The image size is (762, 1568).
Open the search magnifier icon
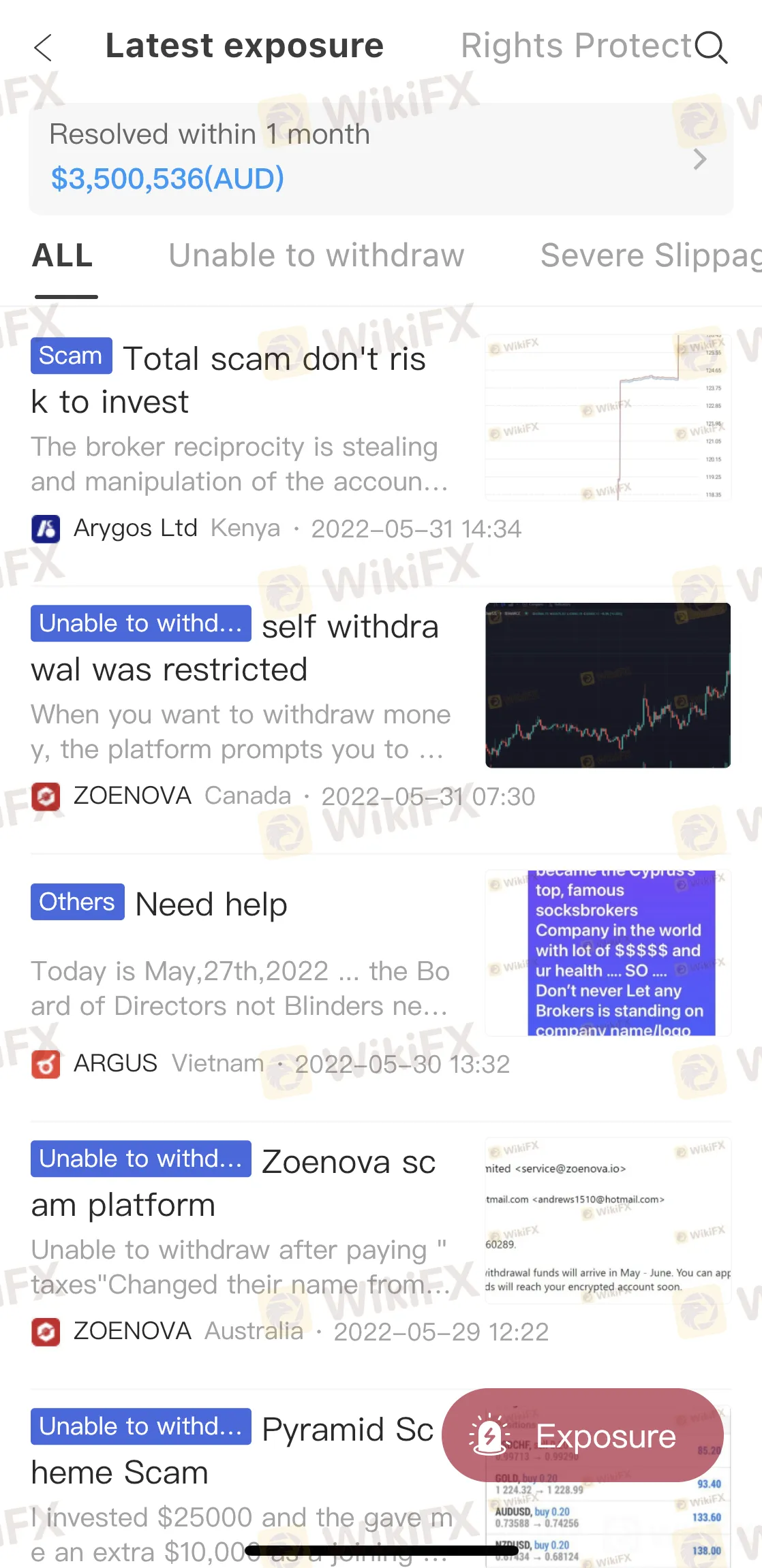(712, 48)
